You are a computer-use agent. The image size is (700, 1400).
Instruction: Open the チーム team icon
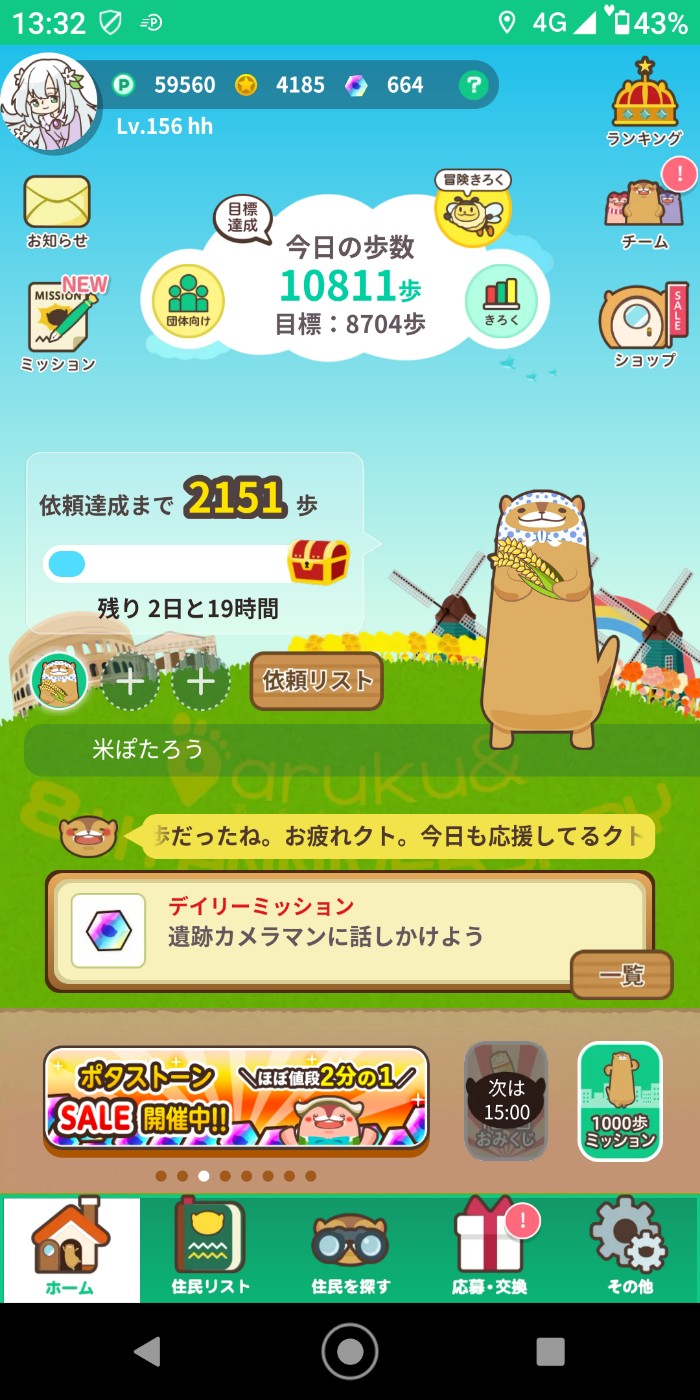click(644, 213)
